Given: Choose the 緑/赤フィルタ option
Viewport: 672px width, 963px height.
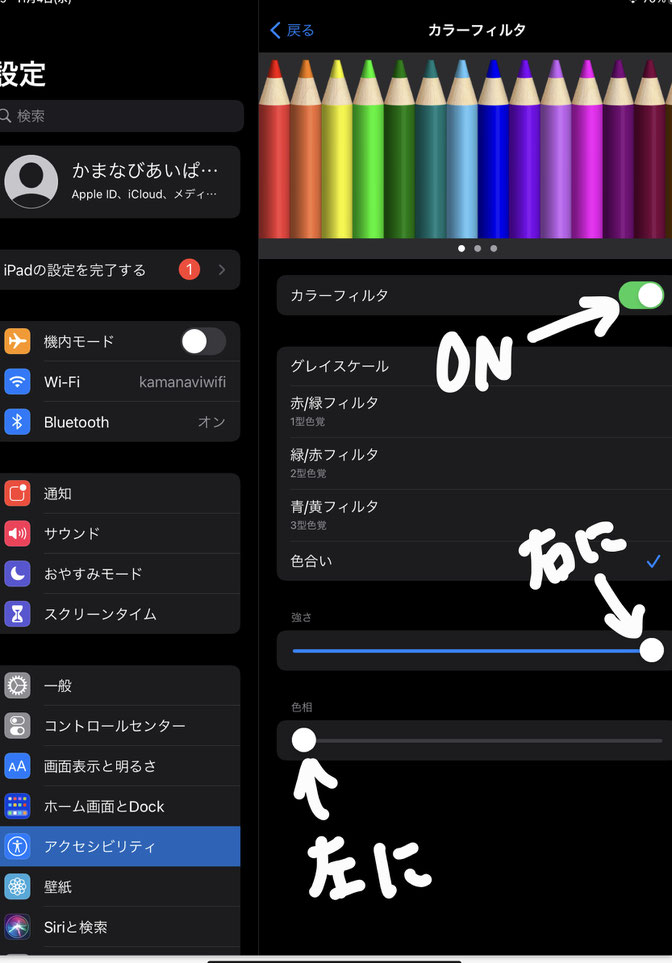Looking at the screenshot, I should click(335, 460).
